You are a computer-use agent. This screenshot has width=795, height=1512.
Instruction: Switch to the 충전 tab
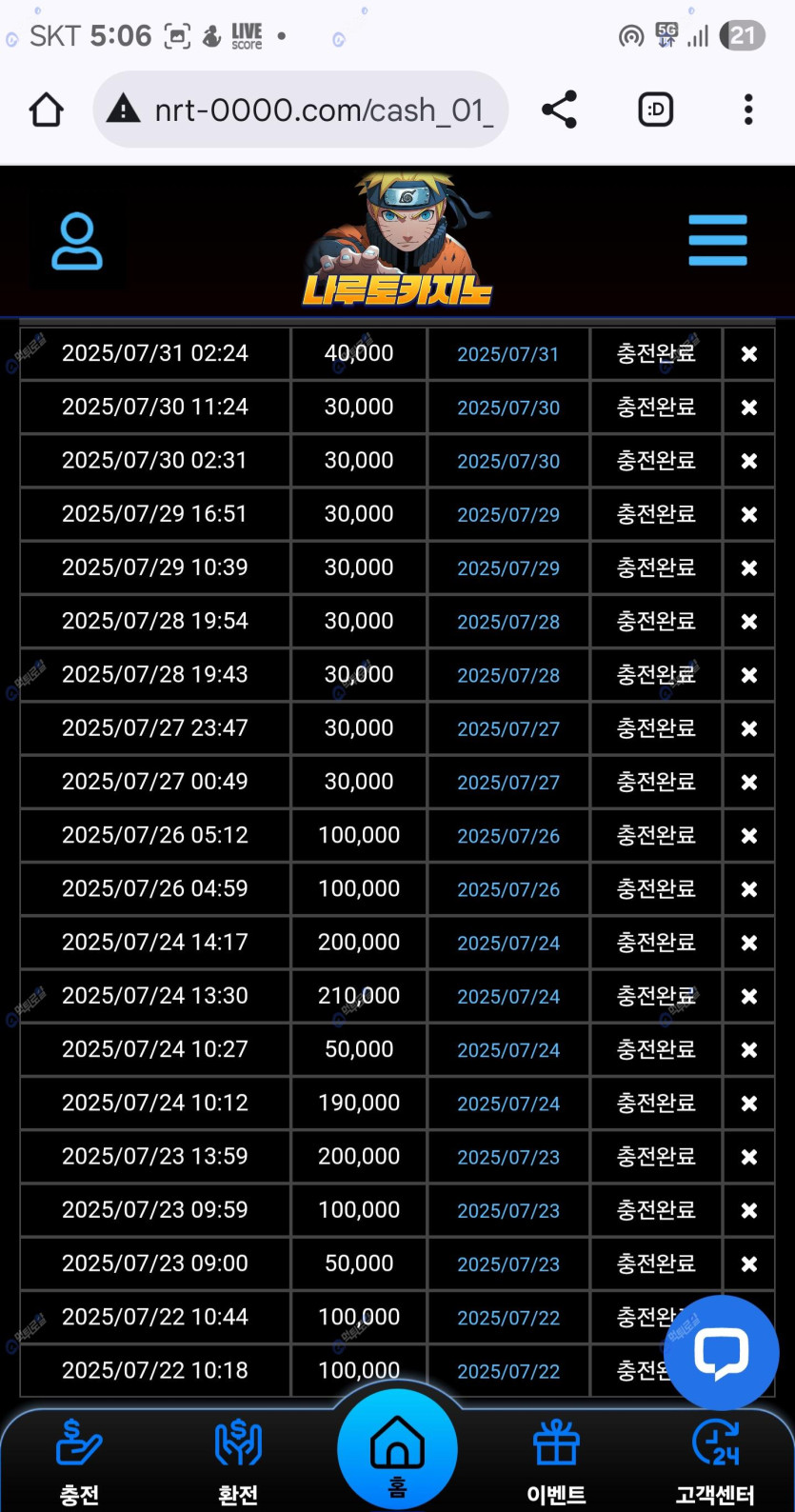click(x=79, y=1461)
